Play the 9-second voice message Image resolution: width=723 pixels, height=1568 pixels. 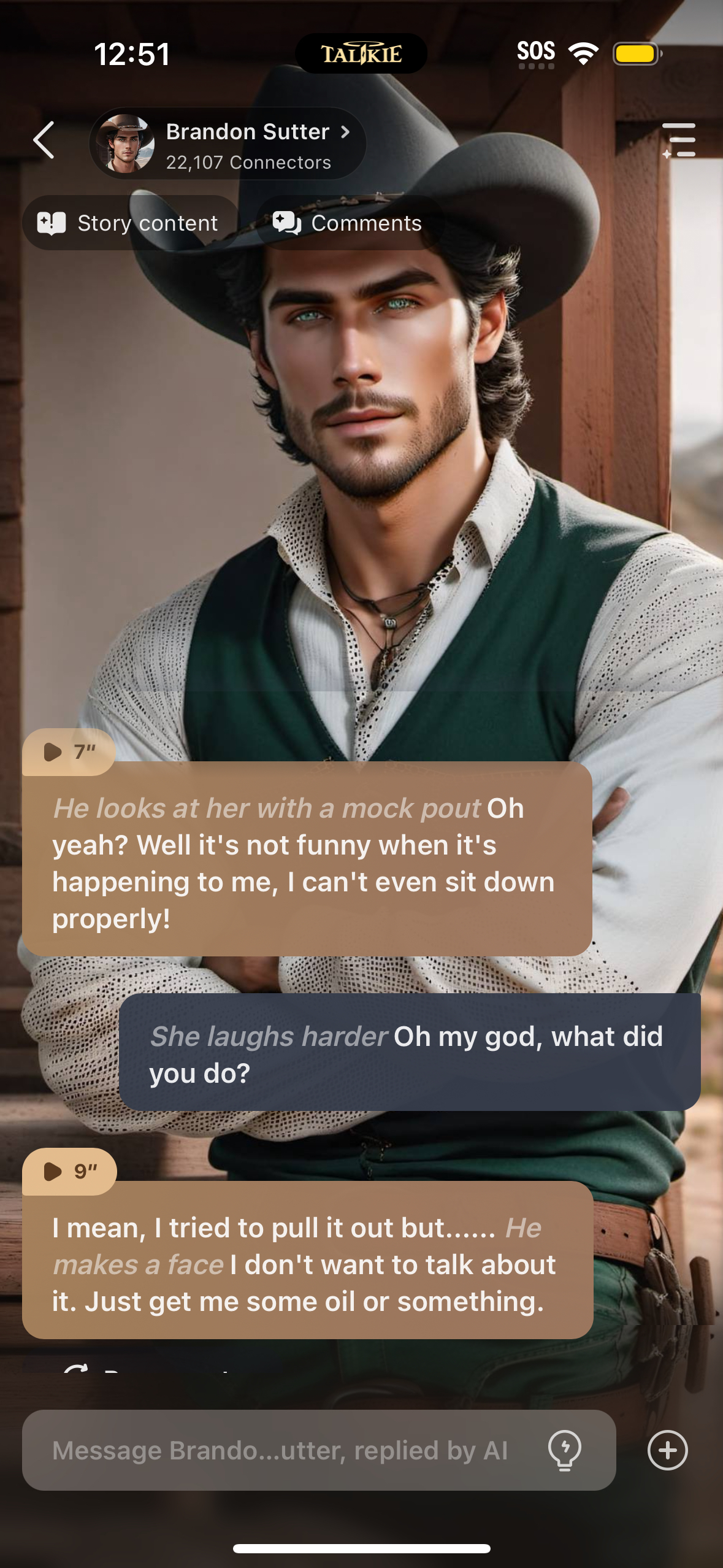click(x=69, y=1171)
